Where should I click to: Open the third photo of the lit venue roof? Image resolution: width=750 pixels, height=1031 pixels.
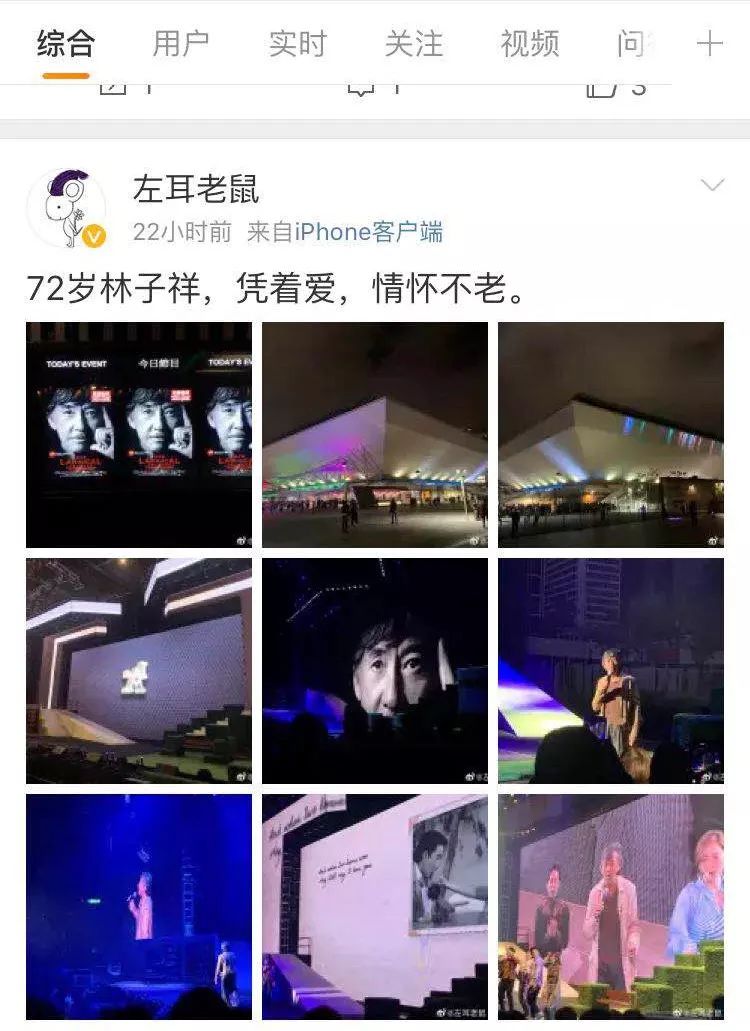pyautogui.click(x=611, y=435)
